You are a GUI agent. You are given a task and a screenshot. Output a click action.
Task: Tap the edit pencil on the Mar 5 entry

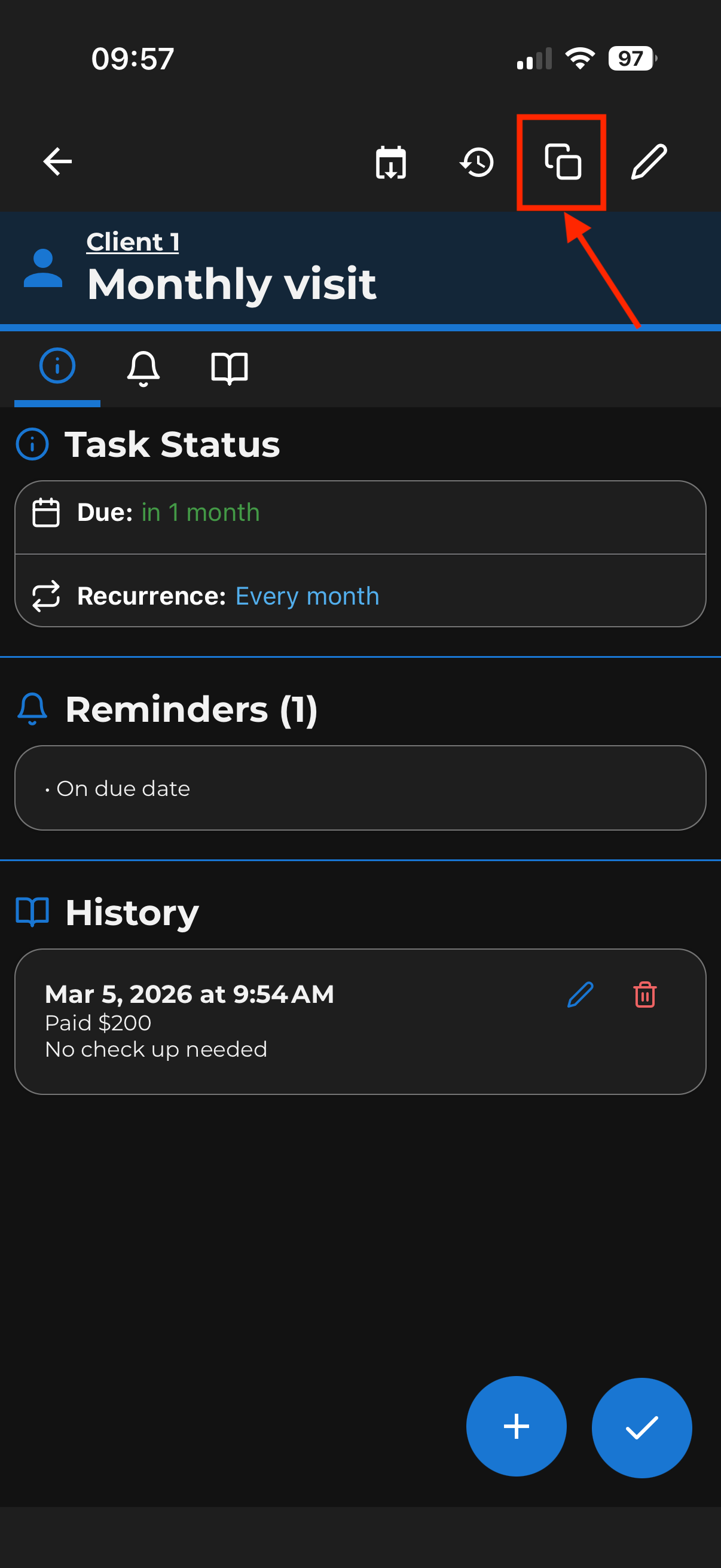pos(579,995)
